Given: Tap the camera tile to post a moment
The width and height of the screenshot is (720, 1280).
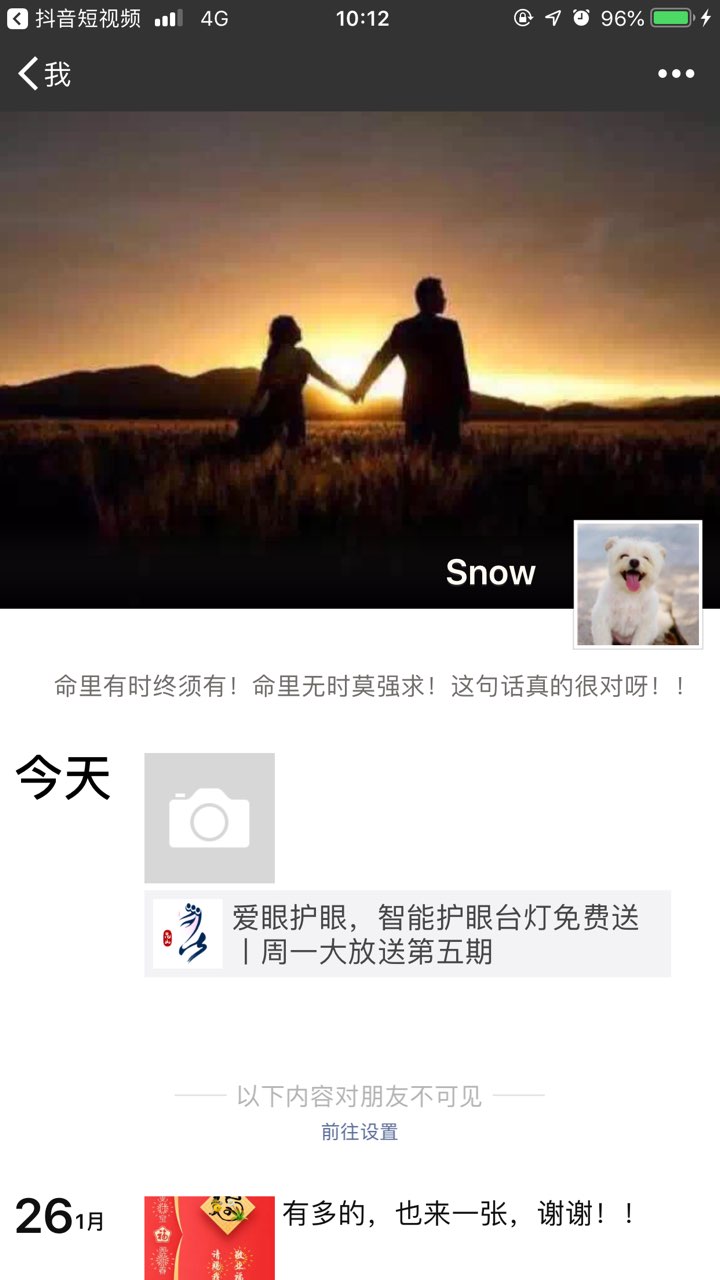Looking at the screenshot, I should coord(209,818).
